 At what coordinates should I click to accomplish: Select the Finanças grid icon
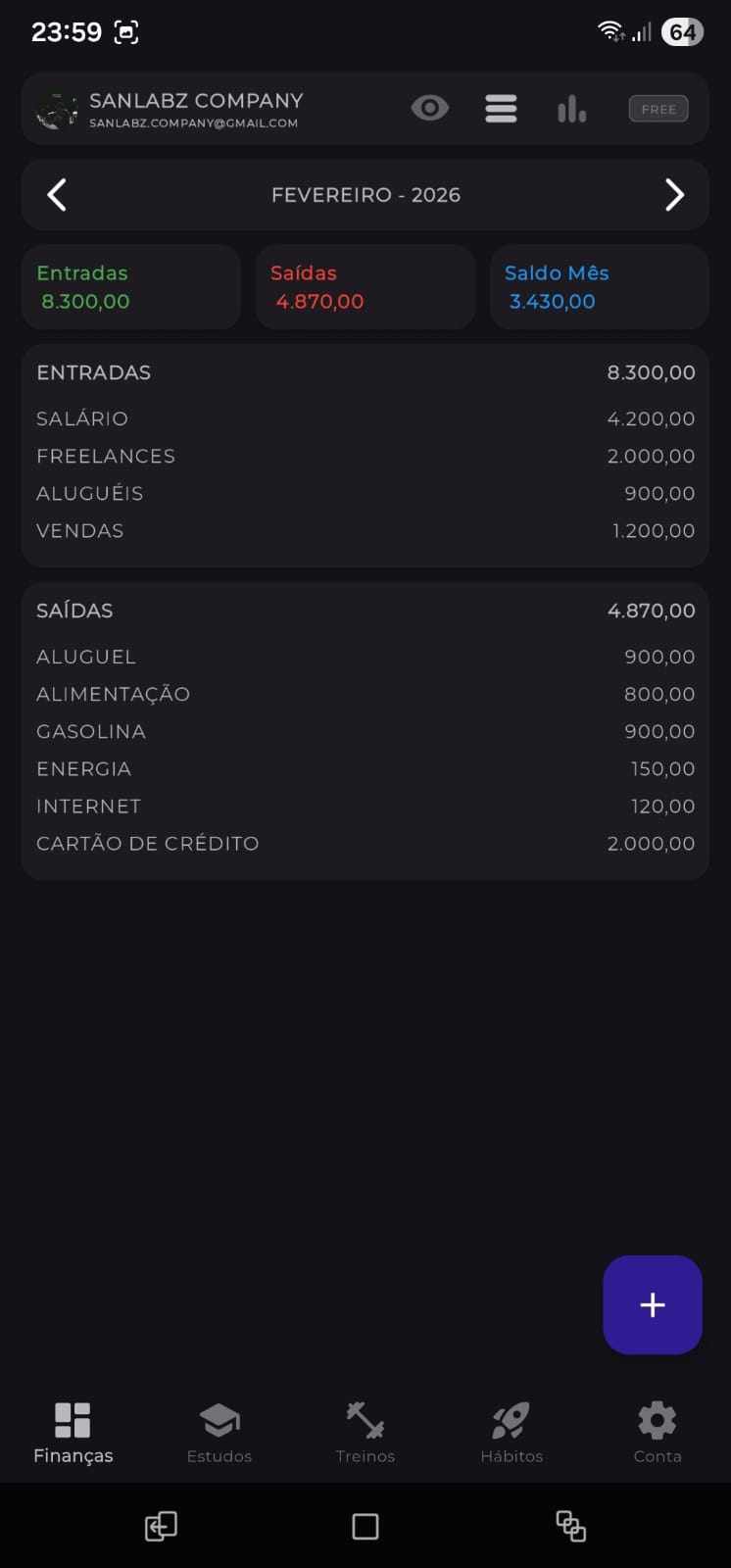[x=73, y=1419]
